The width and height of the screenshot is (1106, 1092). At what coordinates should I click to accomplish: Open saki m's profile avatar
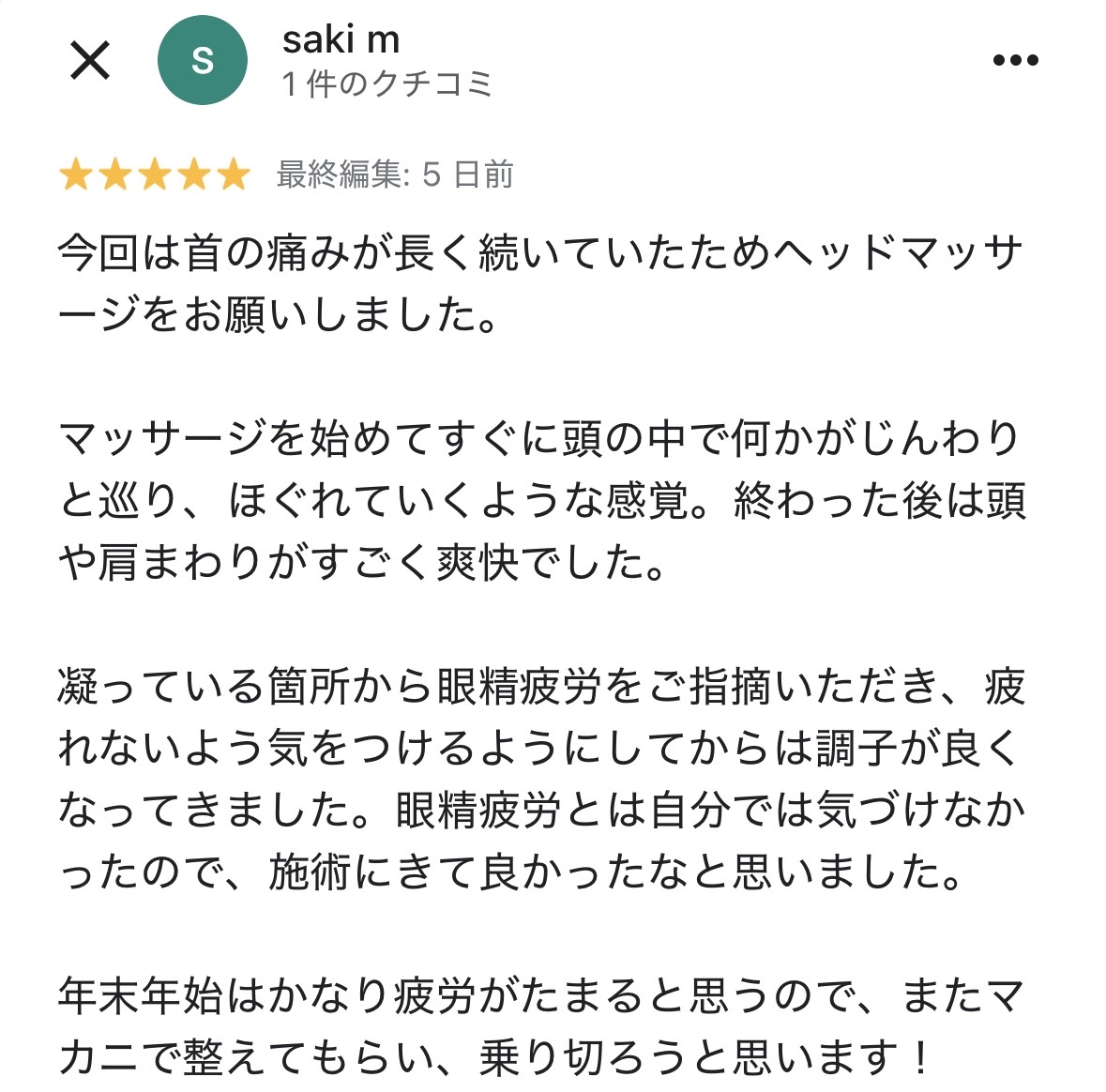click(202, 61)
